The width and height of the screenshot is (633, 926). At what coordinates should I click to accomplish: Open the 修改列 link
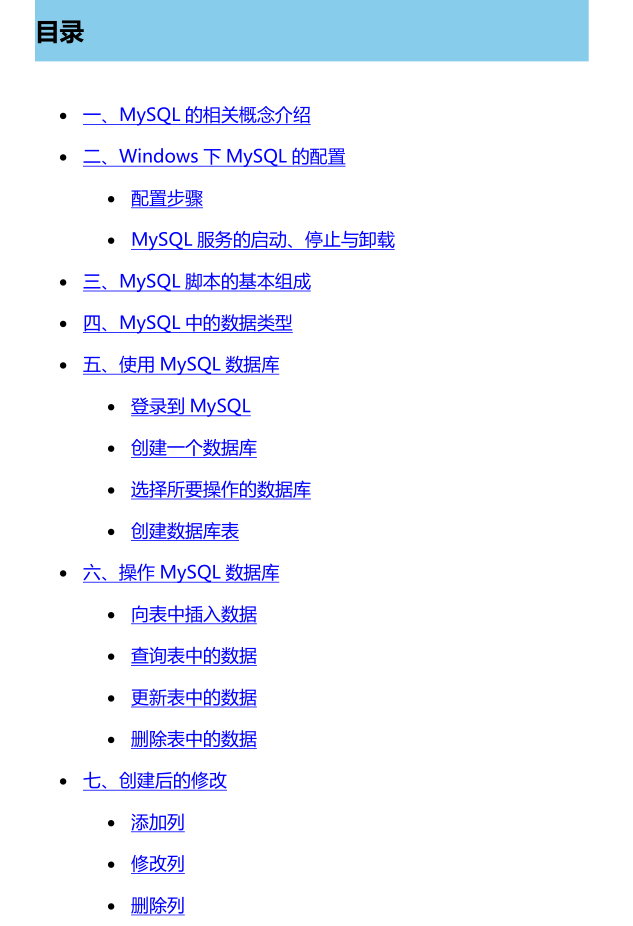coord(157,864)
